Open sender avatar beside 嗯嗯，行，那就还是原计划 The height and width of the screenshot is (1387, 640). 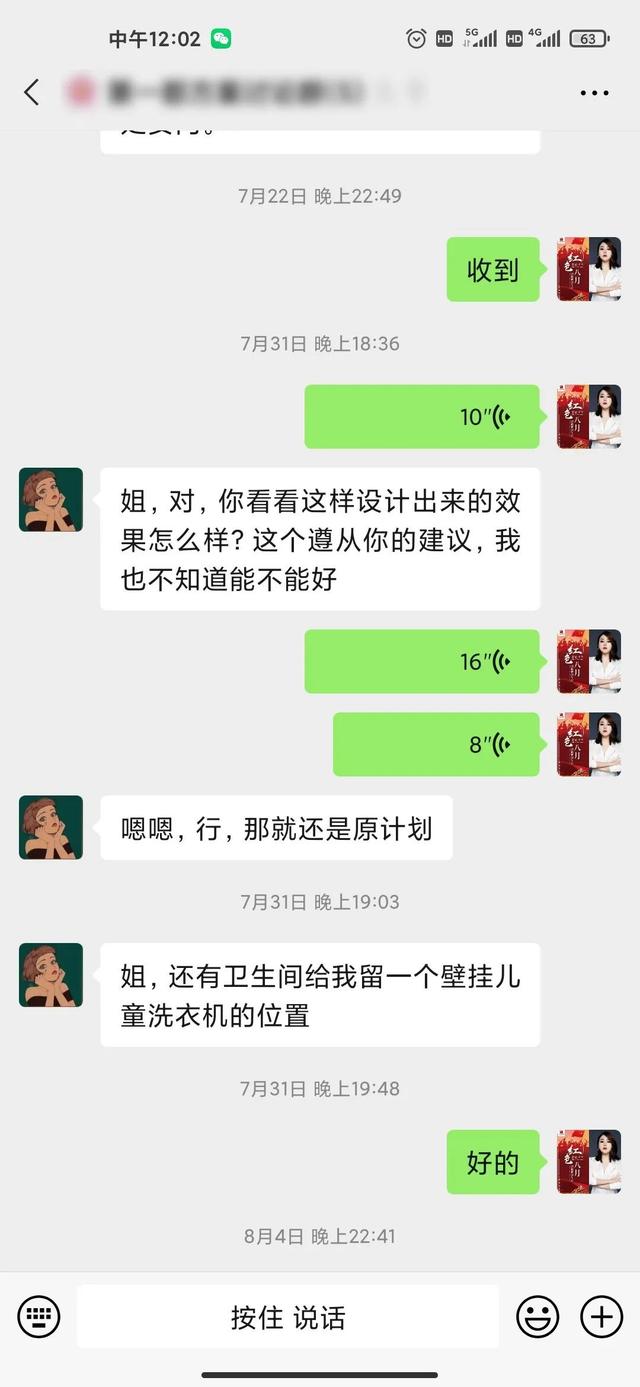[51, 827]
